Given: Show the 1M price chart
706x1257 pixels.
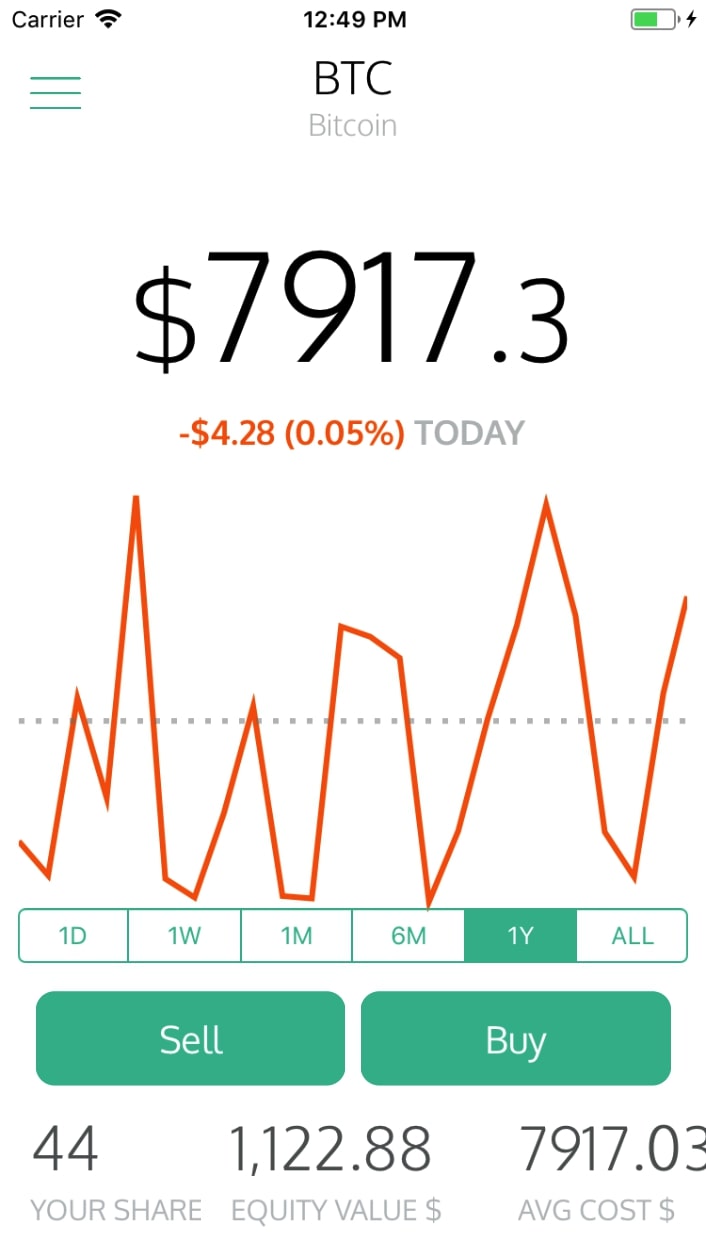Looking at the screenshot, I should pos(297,936).
